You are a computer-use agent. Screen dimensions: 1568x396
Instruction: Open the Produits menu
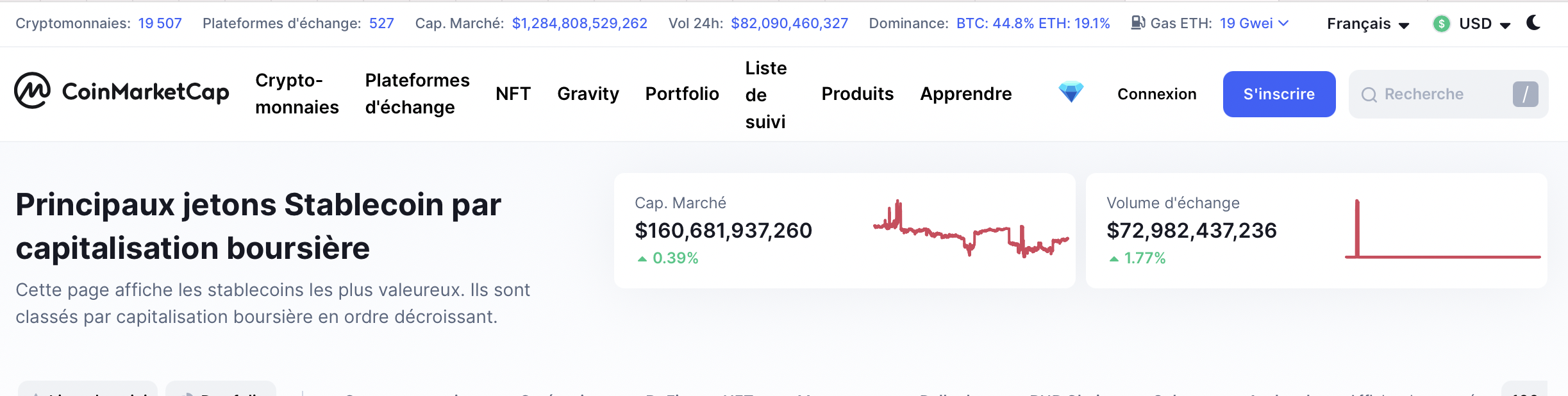tap(857, 94)
